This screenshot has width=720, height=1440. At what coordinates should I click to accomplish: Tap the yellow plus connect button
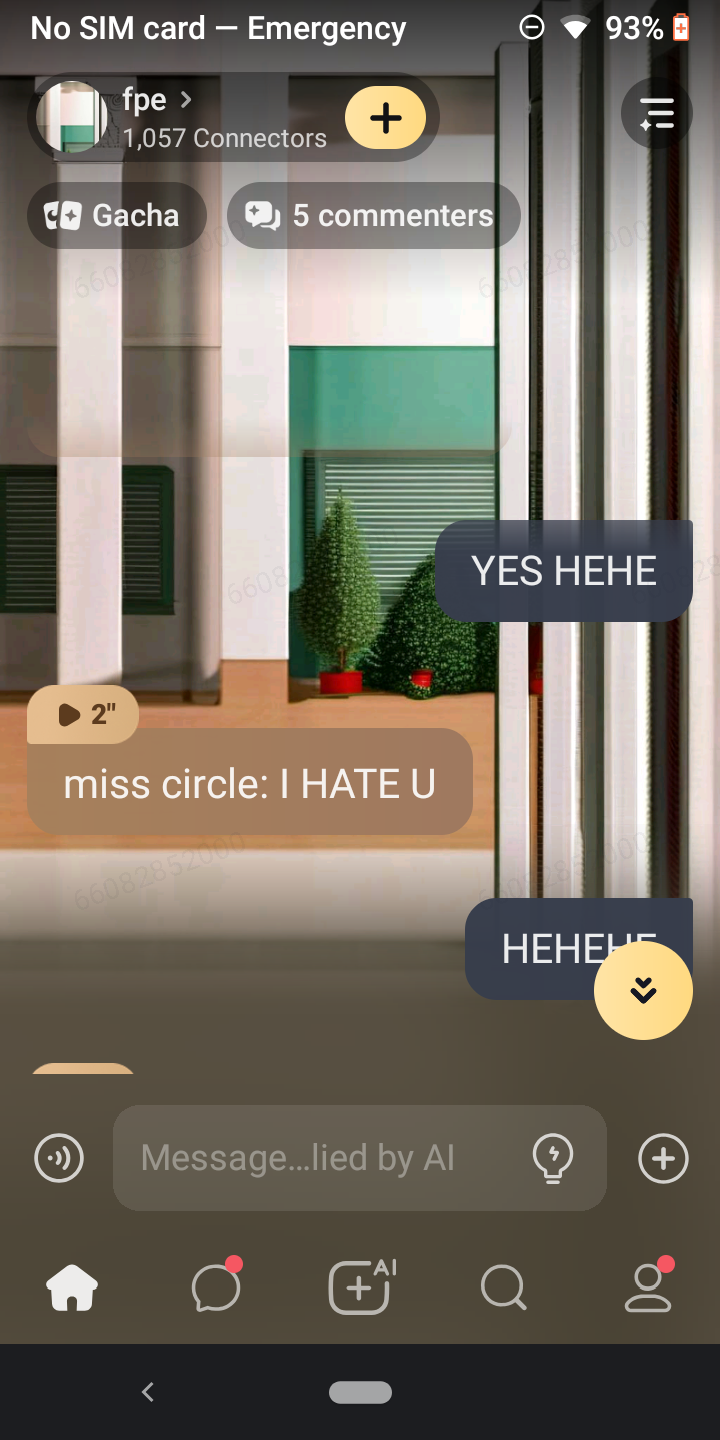click(385, 118)
